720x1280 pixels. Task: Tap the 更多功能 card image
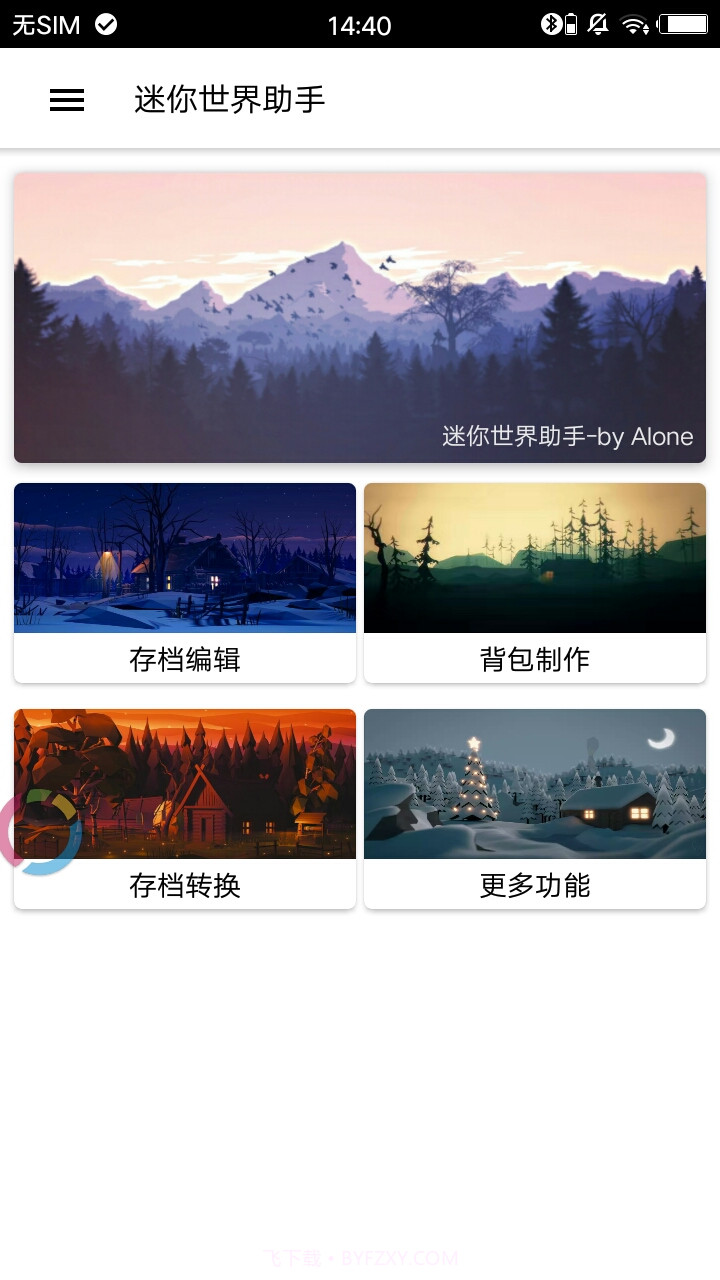coord(534,783)
